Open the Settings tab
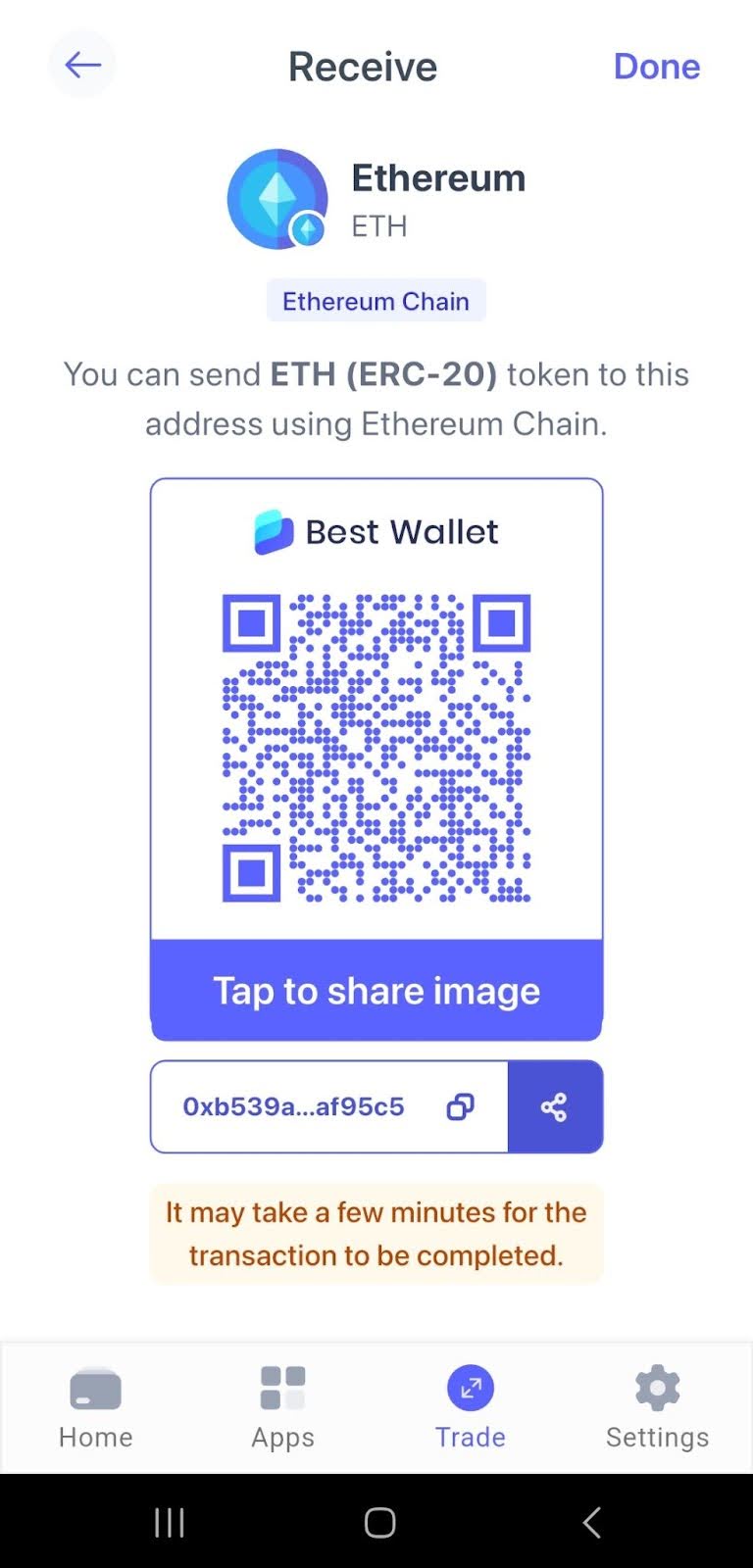The image size is (753, 1568). 657,1408
